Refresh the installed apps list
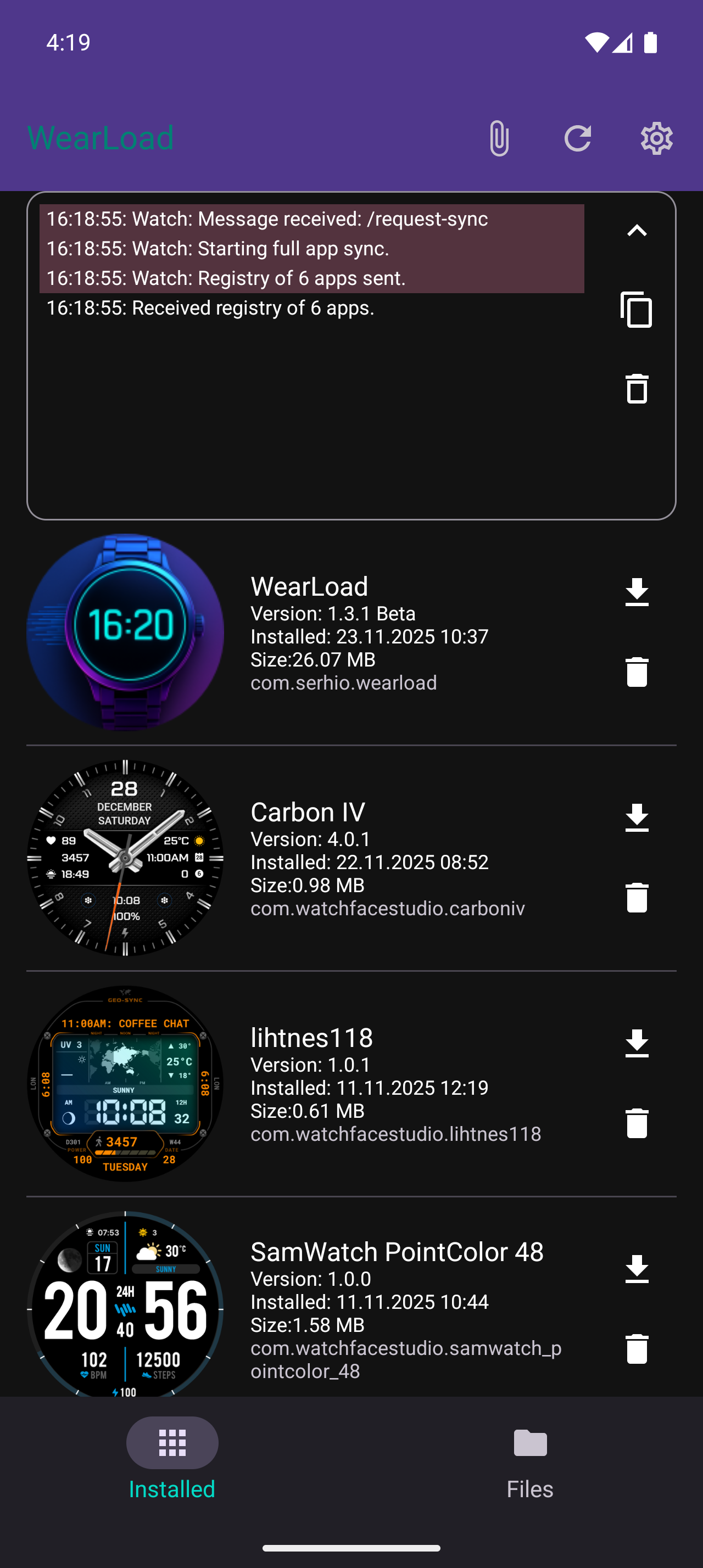Image resolution: width=703 pixels, height=1568 pixels. pyautogui.click(x=577, y=138)
